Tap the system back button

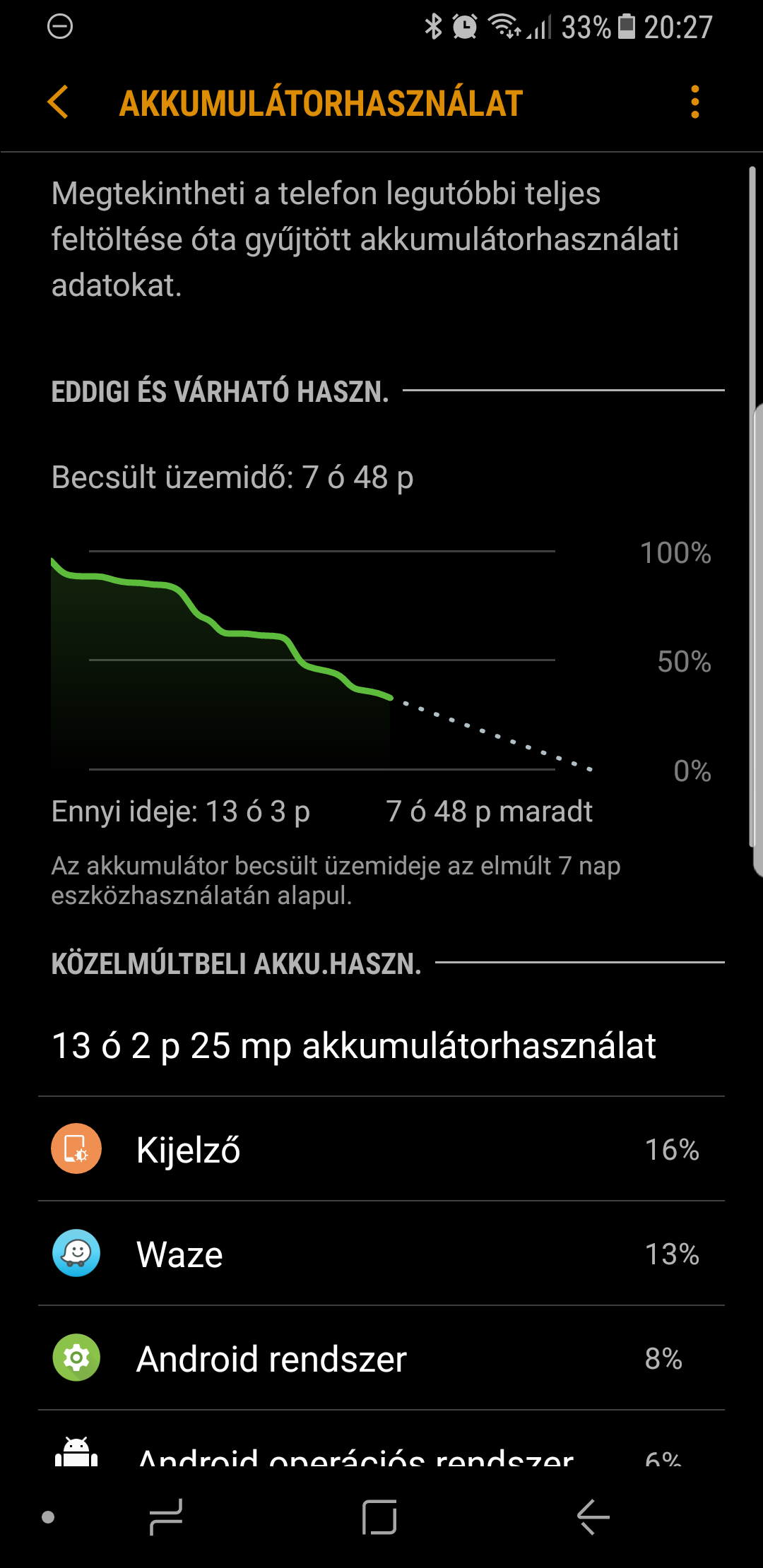point(593,1516)
